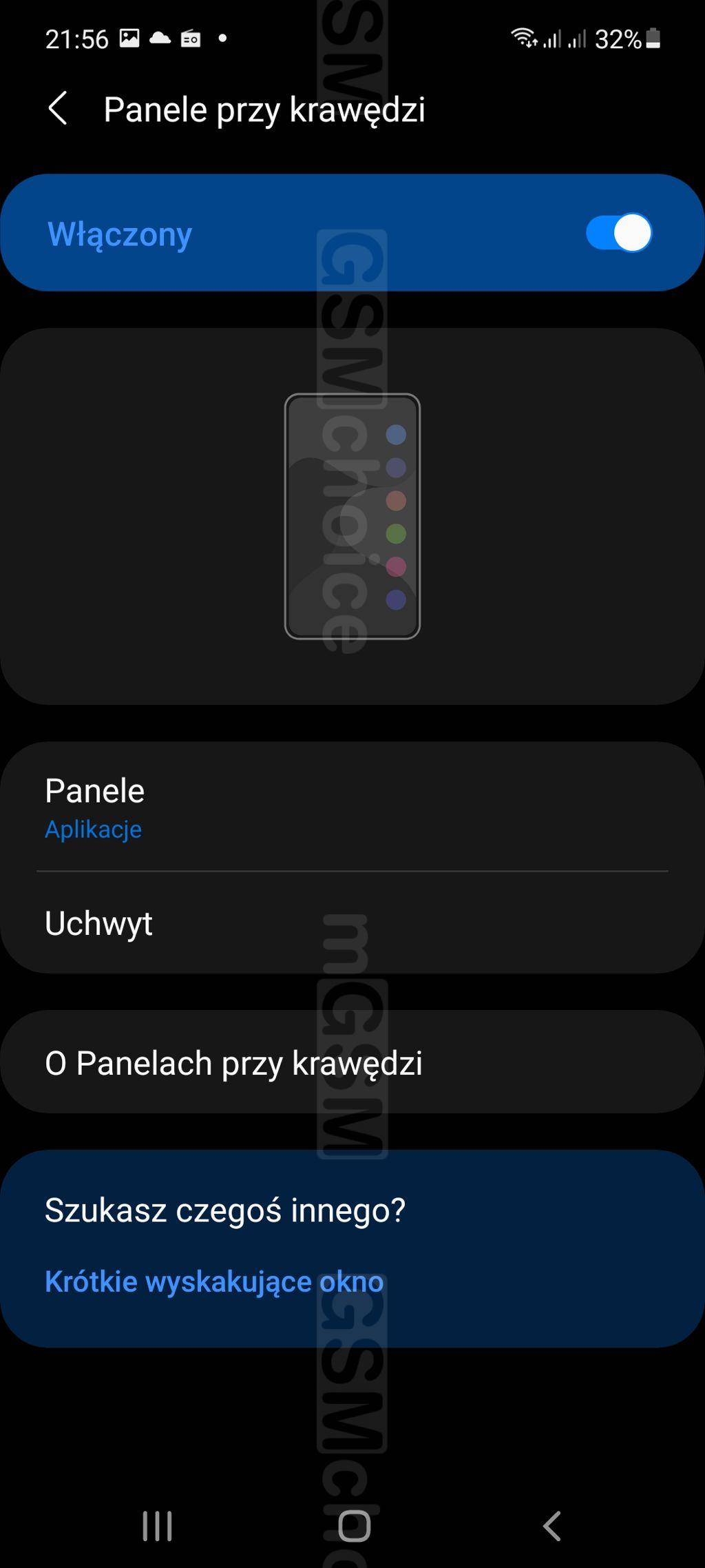This screenshot has height=1568, width=705.
Task: Turn off the Włączony switch
Action: [x=618, y=233]
